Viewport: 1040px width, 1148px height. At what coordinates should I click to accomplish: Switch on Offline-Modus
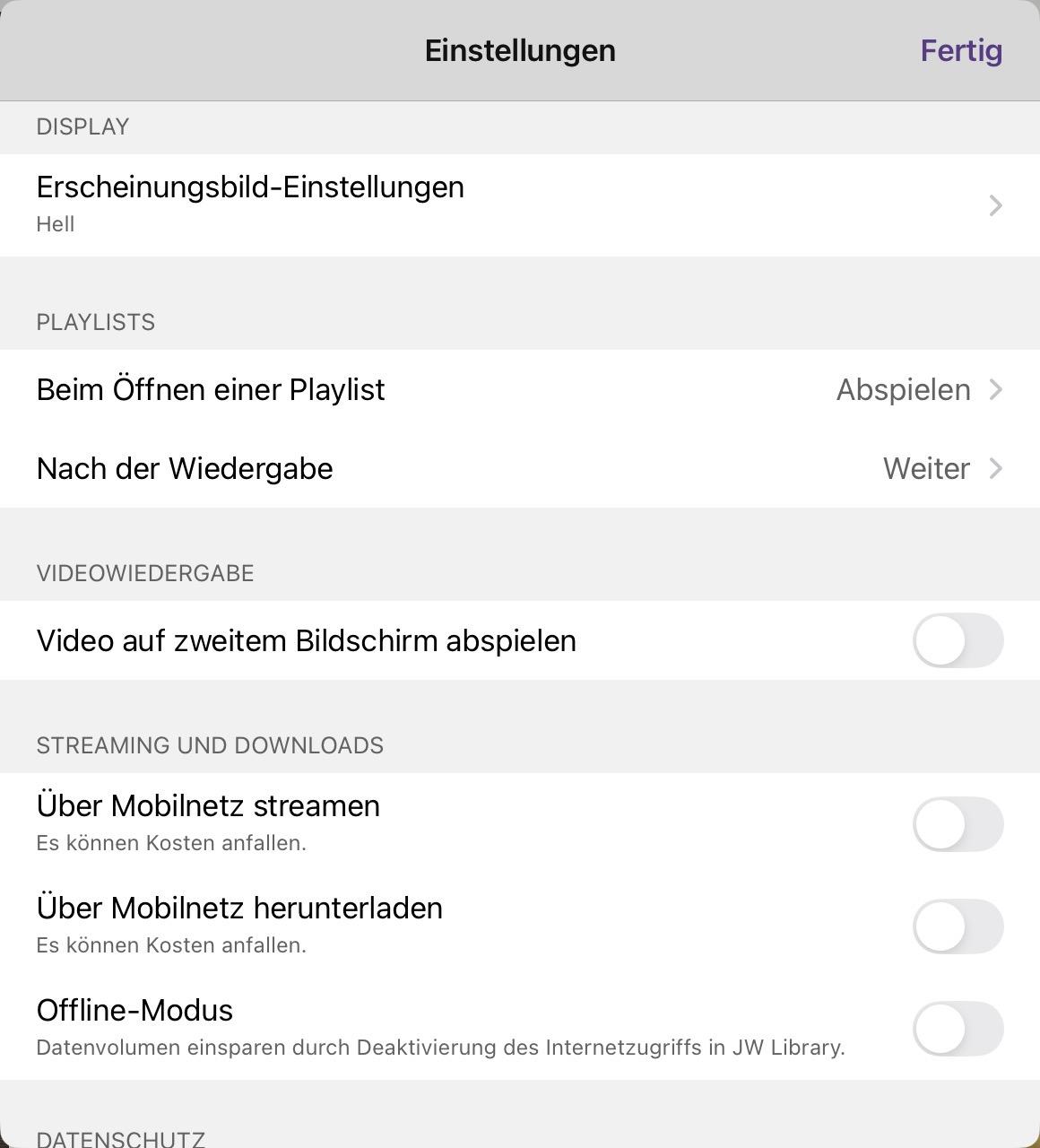pos(957,1028)
